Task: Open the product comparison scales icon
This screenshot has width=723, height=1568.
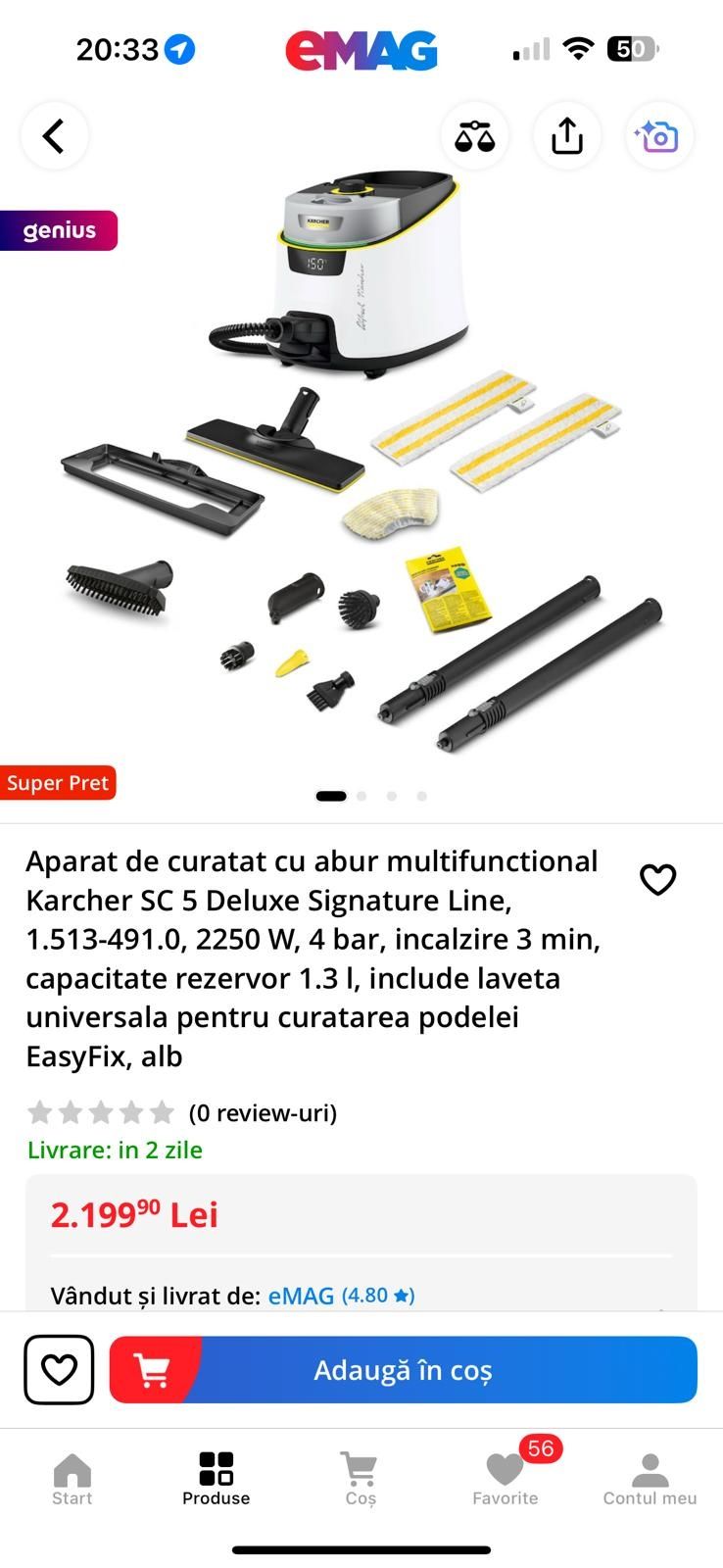Action: pyautogui.click(x=475, y=136)
